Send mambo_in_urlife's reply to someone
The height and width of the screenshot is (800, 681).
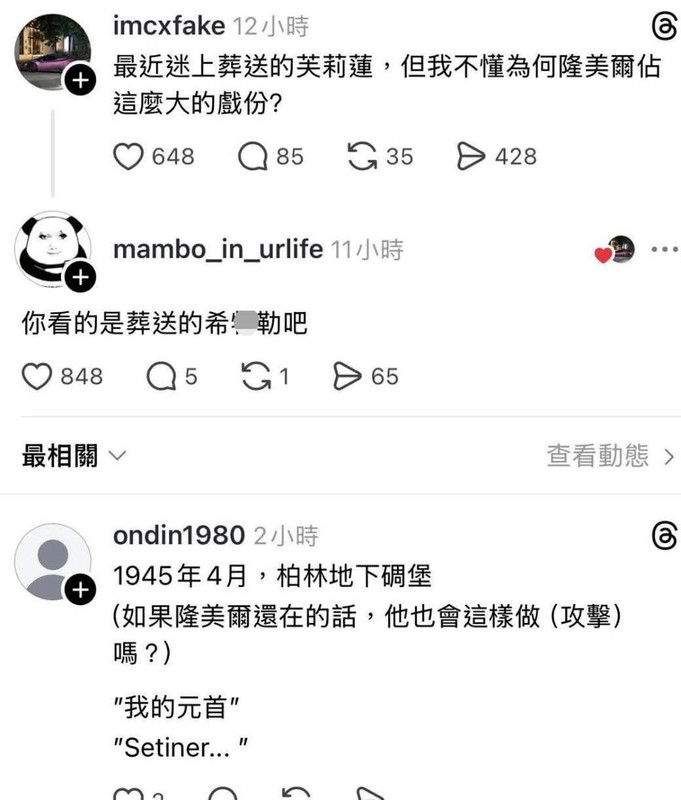(347, 376)
